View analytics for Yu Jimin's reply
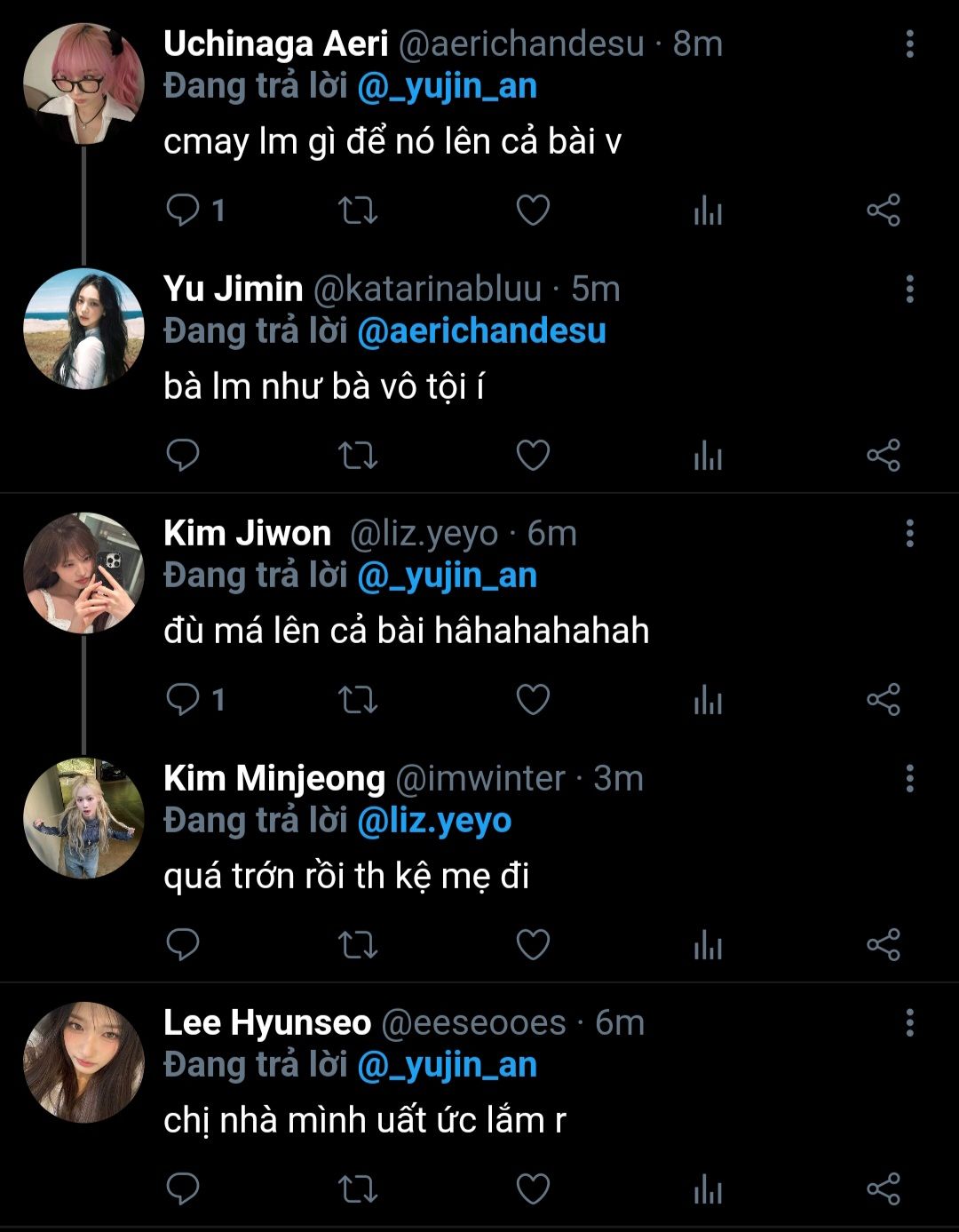Image resolution: width=959 pixels, height=1232 pixels. point(708,456)
